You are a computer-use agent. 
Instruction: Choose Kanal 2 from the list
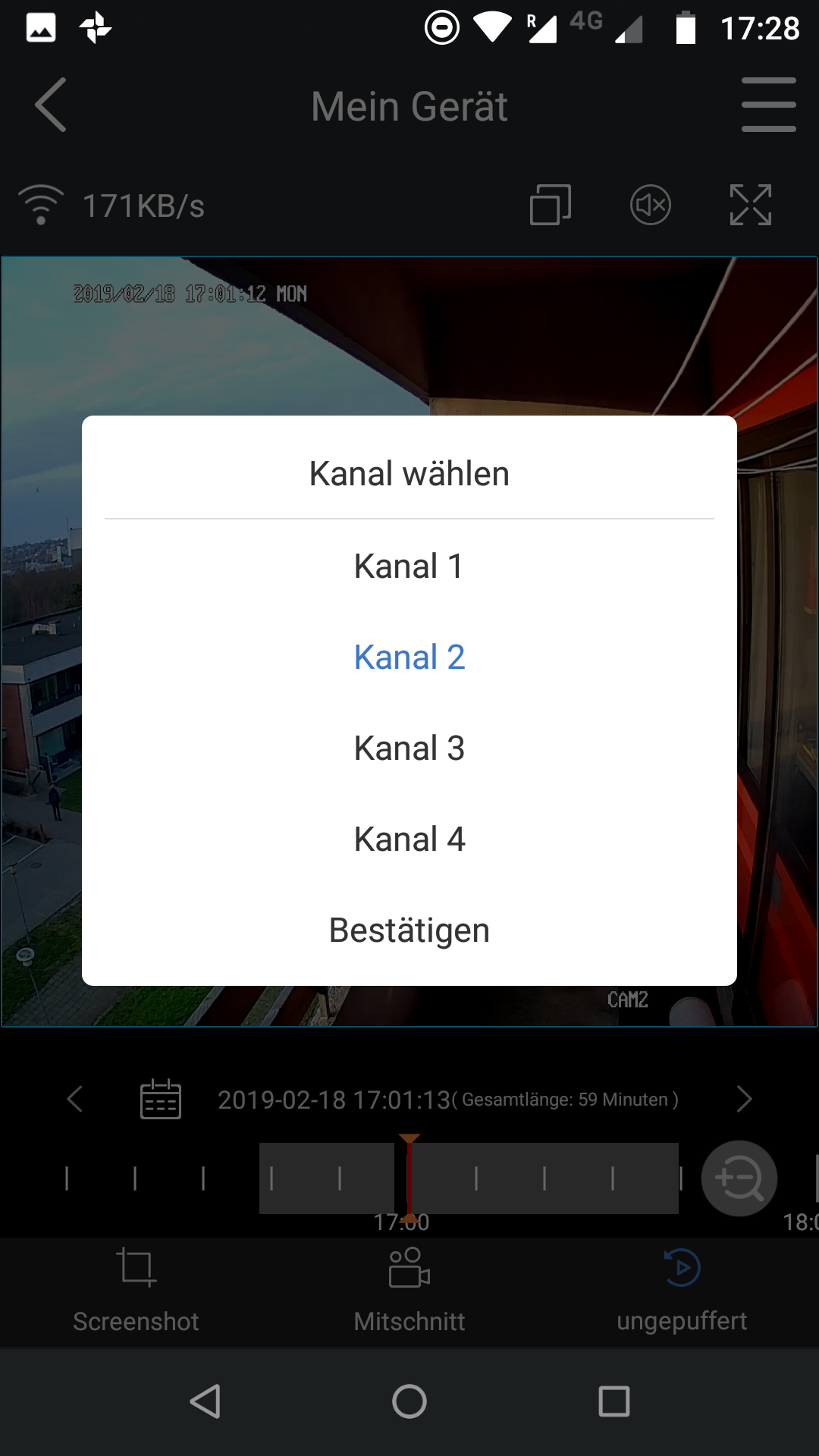[x=409, y=657]
